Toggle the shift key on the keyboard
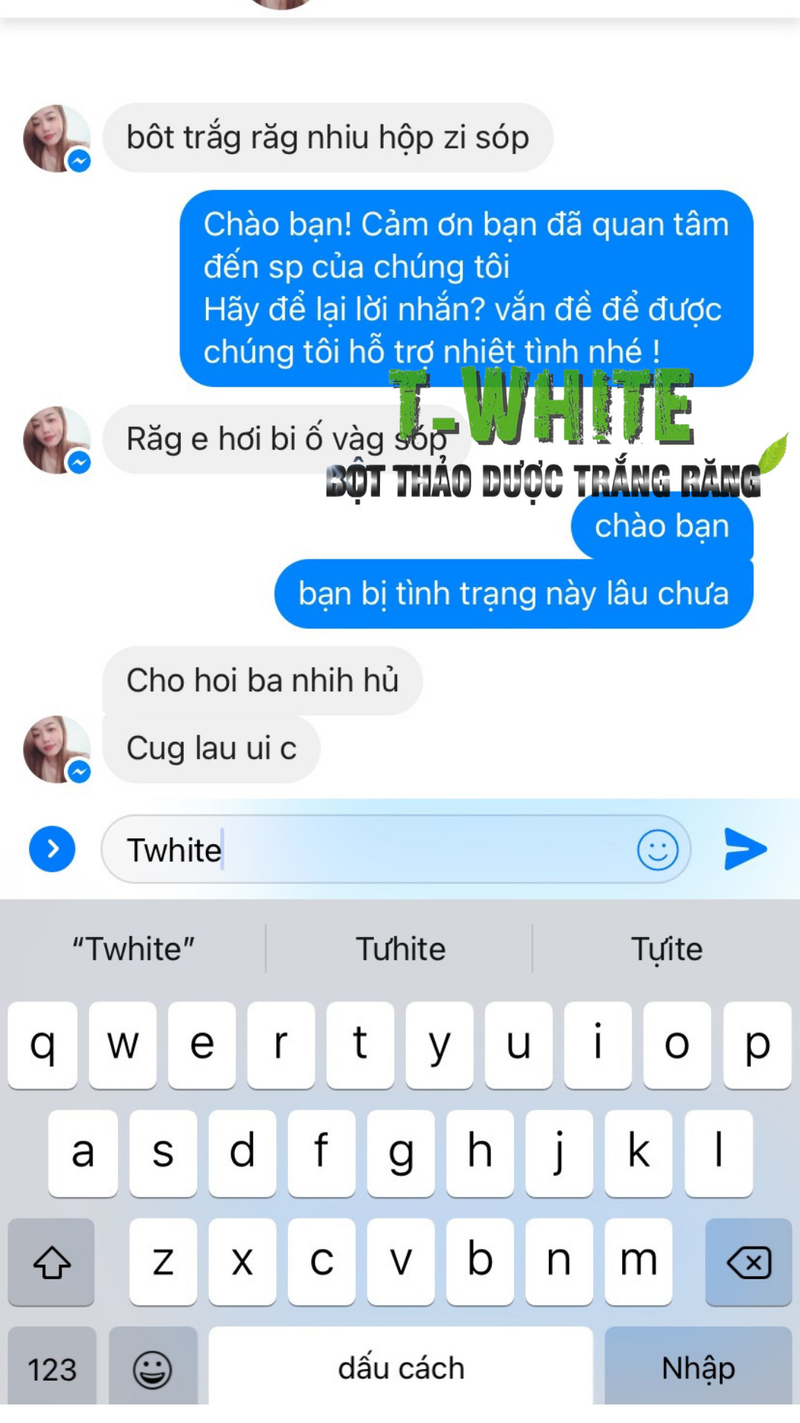The height and width of the screenshot is (1423, 800). (x=52, y=1262)
